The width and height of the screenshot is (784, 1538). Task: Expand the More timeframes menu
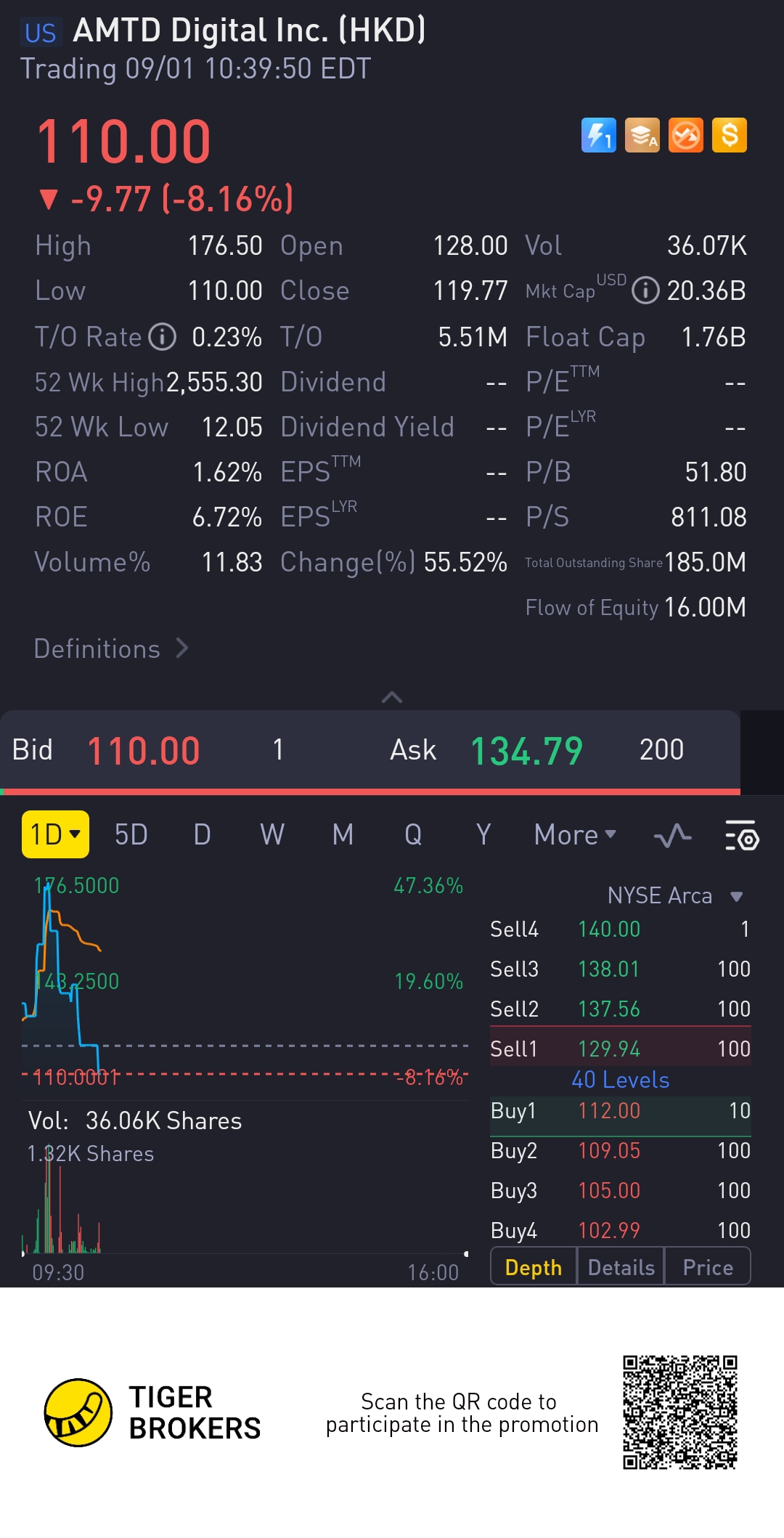pos(575,834)
